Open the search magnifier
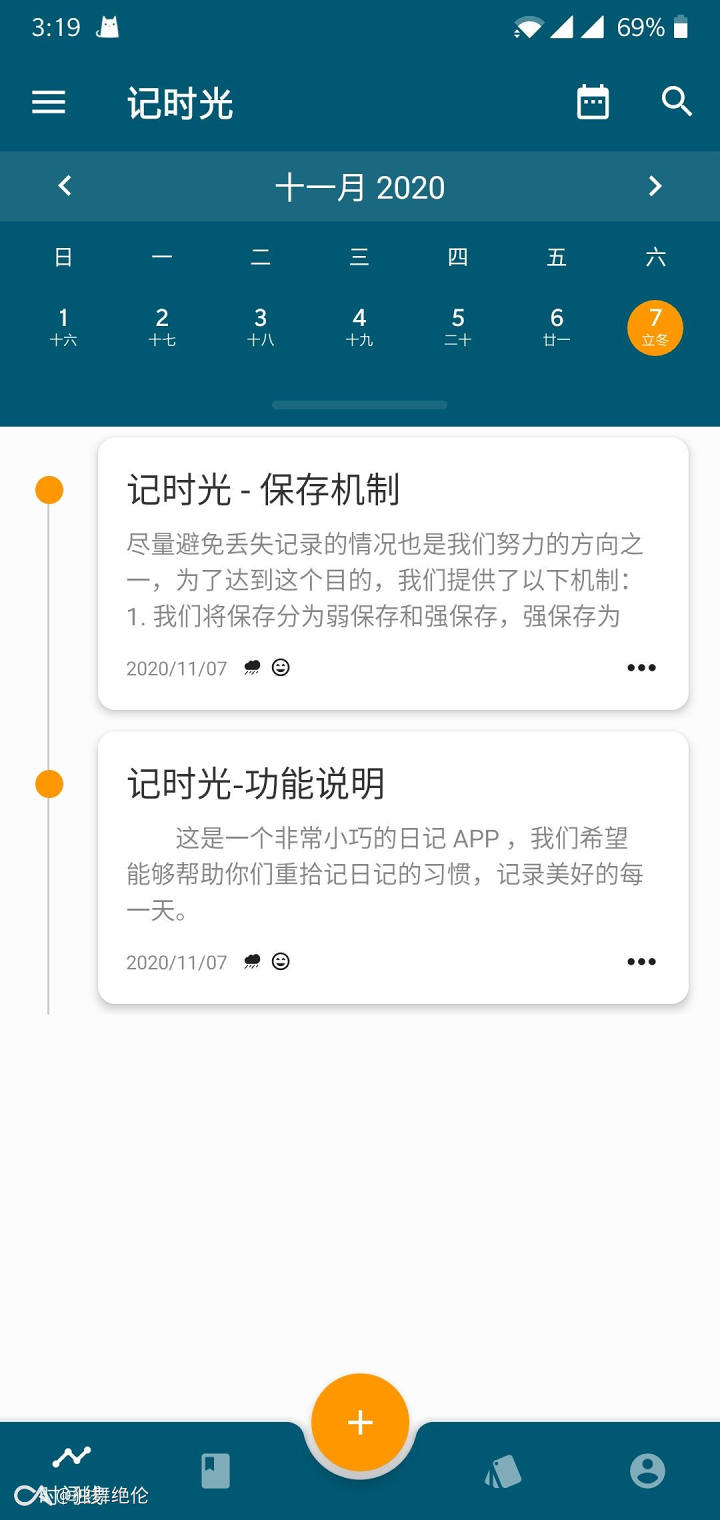The image size is (720, 1520). pyautogui.click(x=677, y=102)
